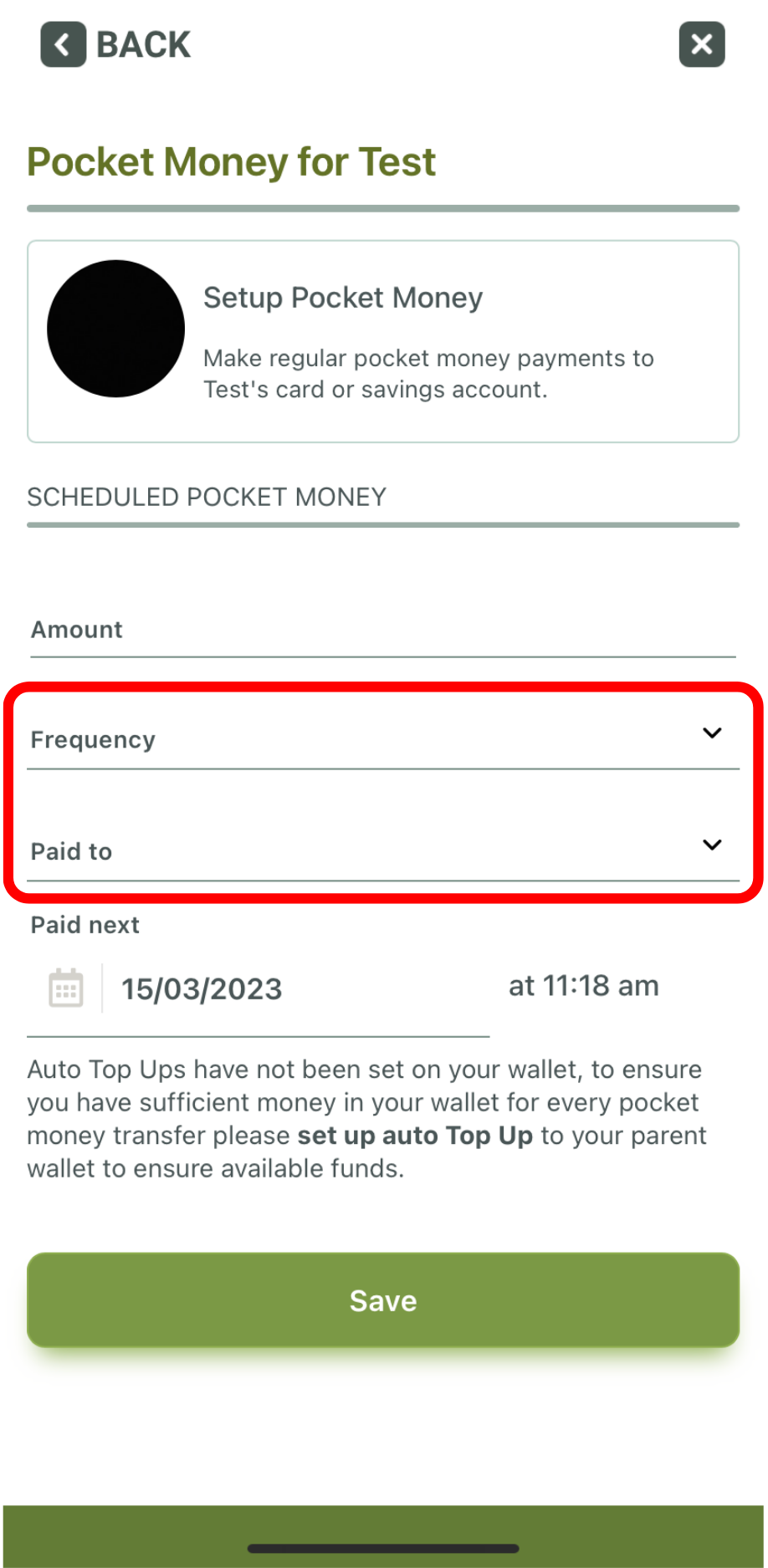
Task: Expand the Frequency dropdown
Action: coord(382,739)
